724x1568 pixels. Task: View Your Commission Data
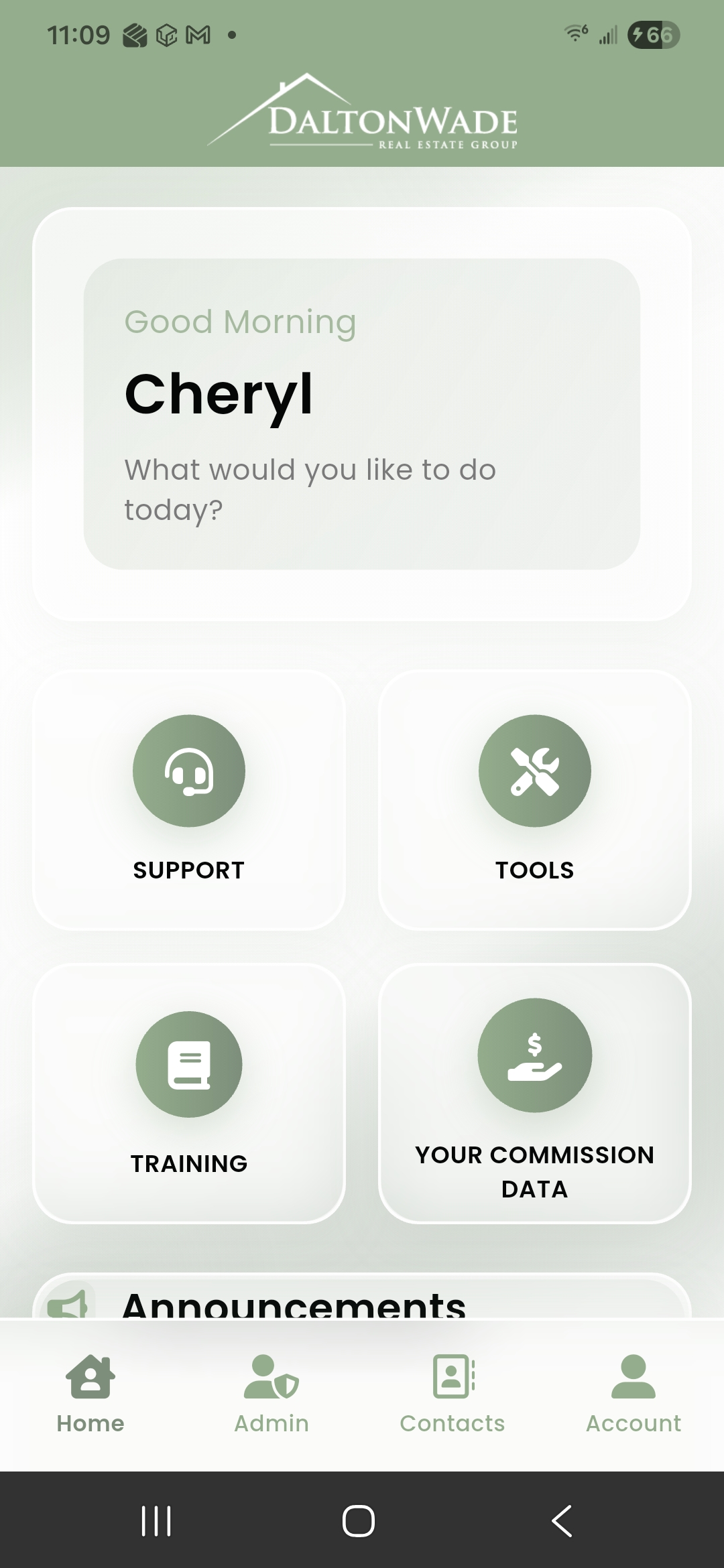click(534, 1093)
